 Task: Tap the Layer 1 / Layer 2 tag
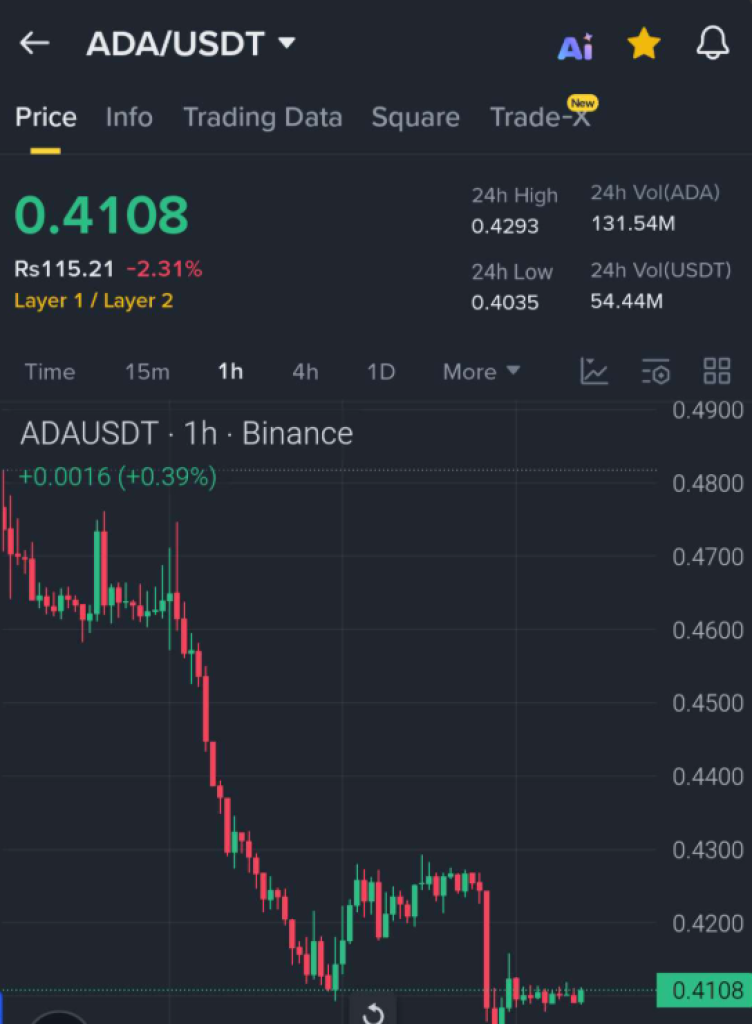tap(93, 301)
